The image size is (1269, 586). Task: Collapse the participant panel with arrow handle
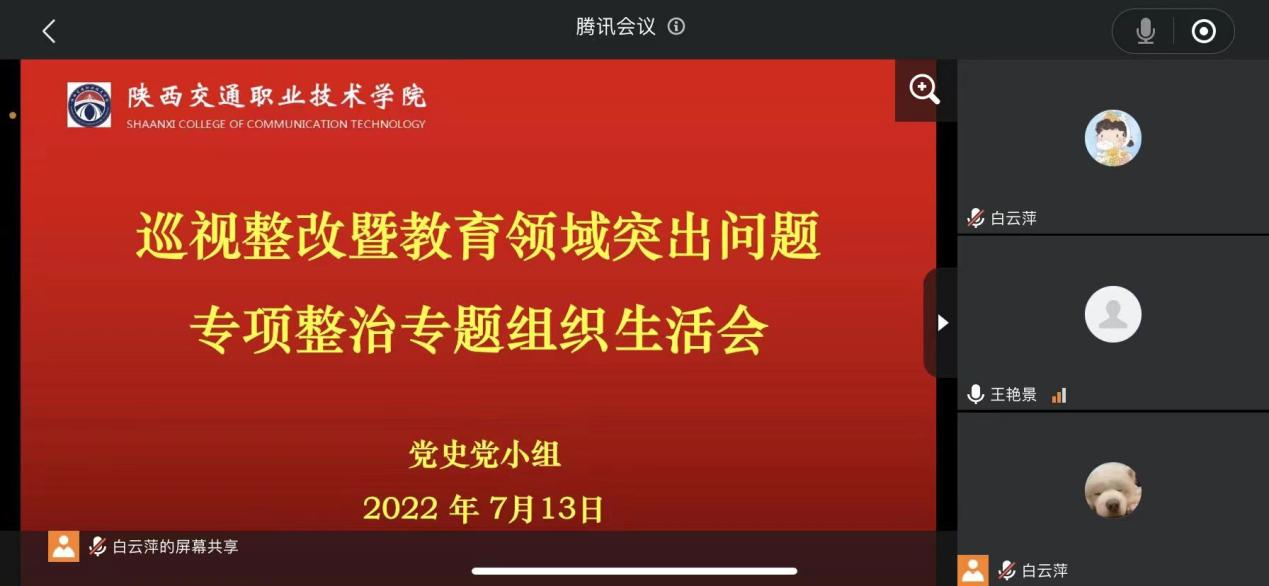click(x=941, y=322)
